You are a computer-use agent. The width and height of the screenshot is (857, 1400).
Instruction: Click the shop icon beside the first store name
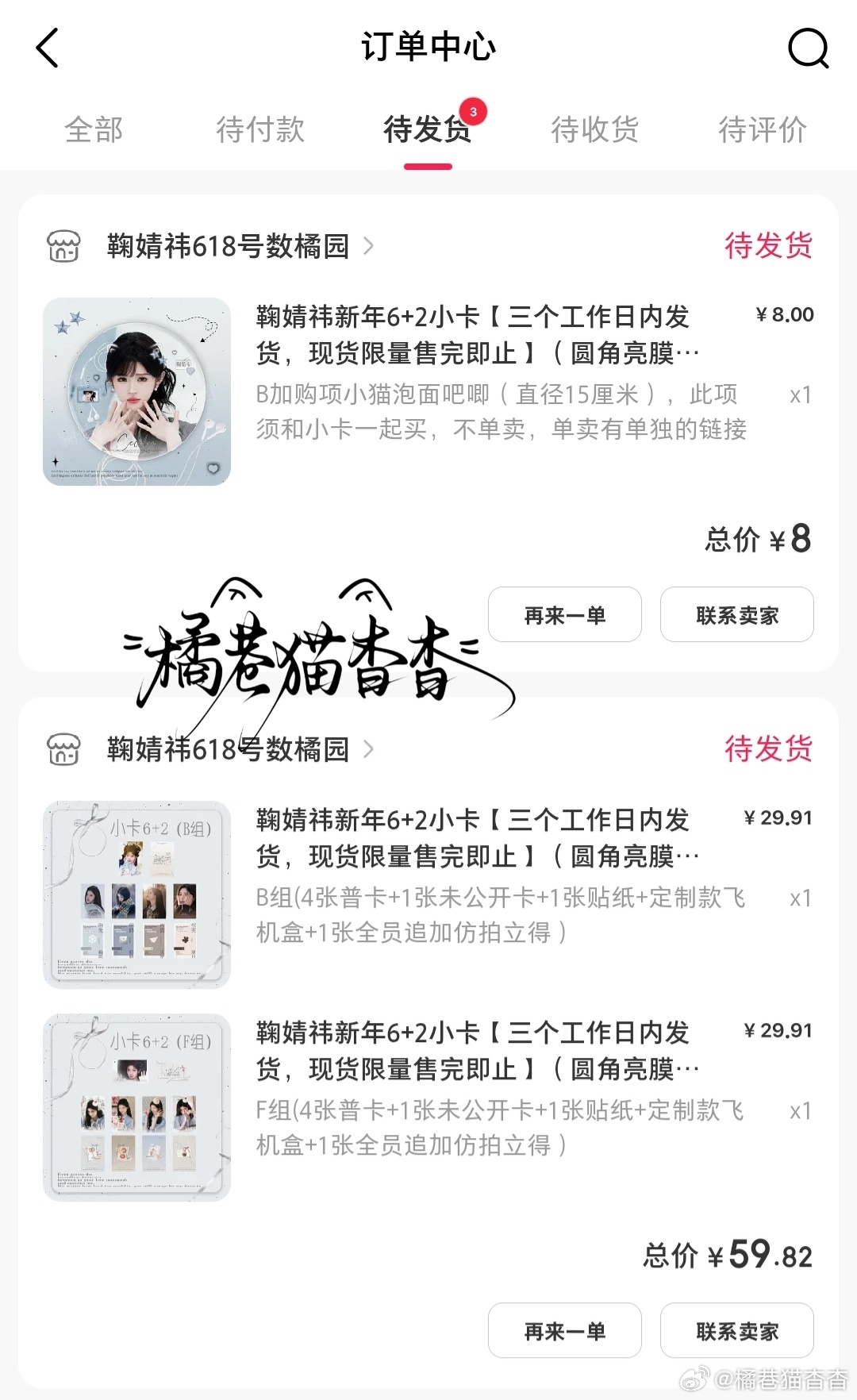(64, 246)
